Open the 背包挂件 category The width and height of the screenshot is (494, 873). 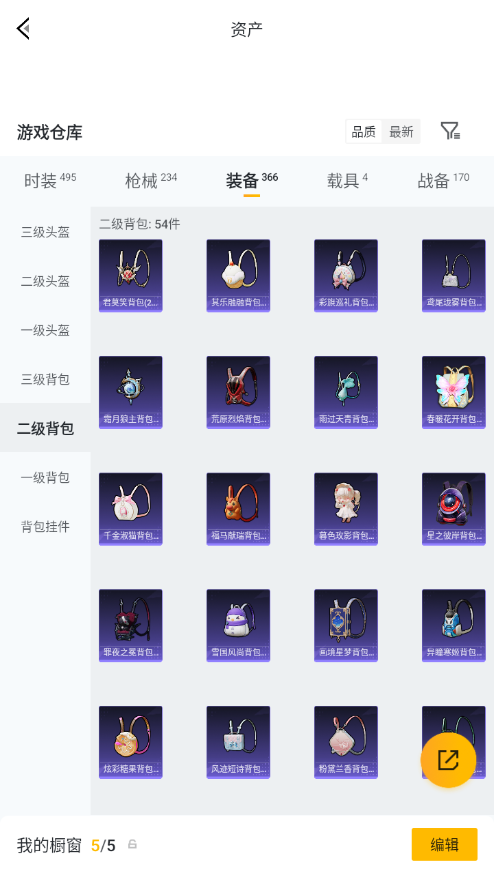point(45,526)
